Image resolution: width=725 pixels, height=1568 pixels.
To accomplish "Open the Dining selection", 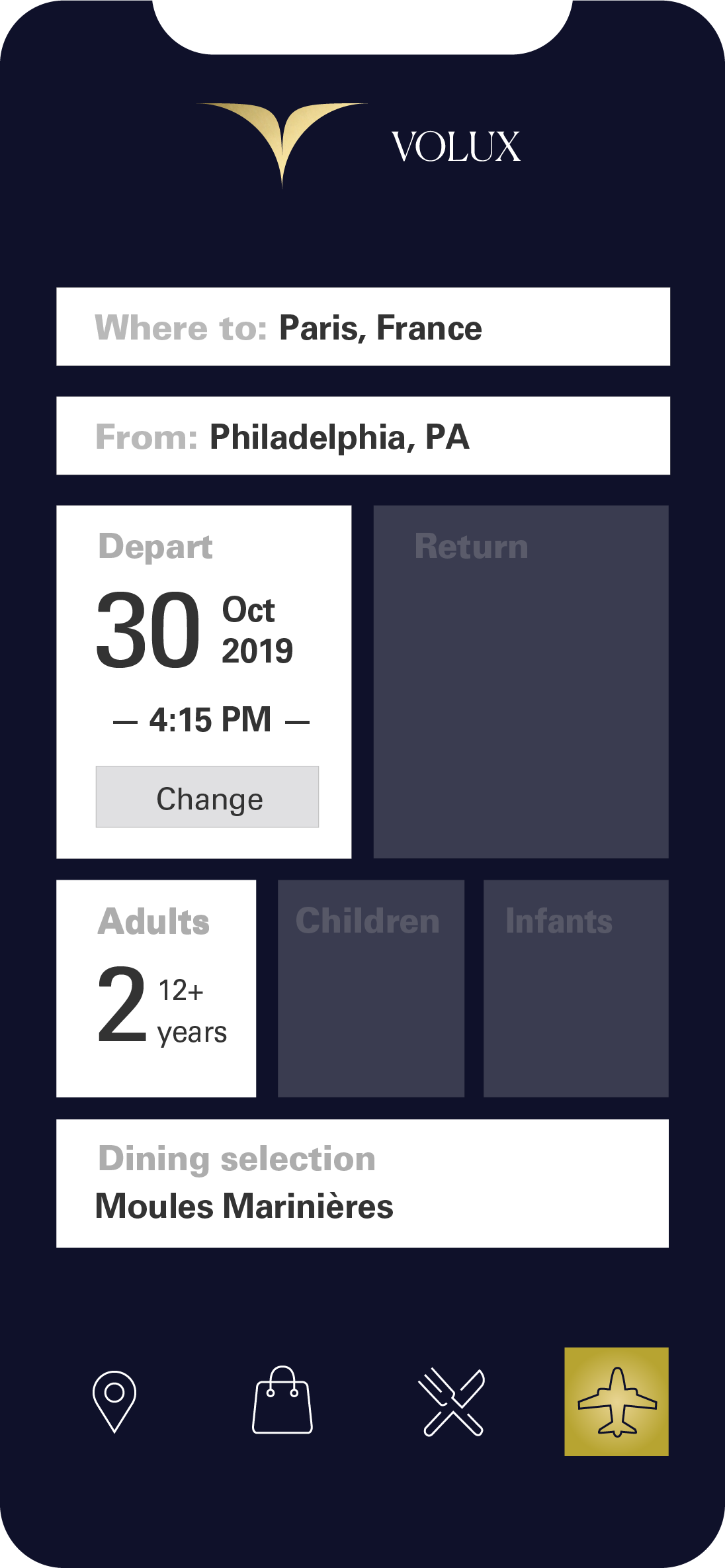I will tap(362, 1183).
